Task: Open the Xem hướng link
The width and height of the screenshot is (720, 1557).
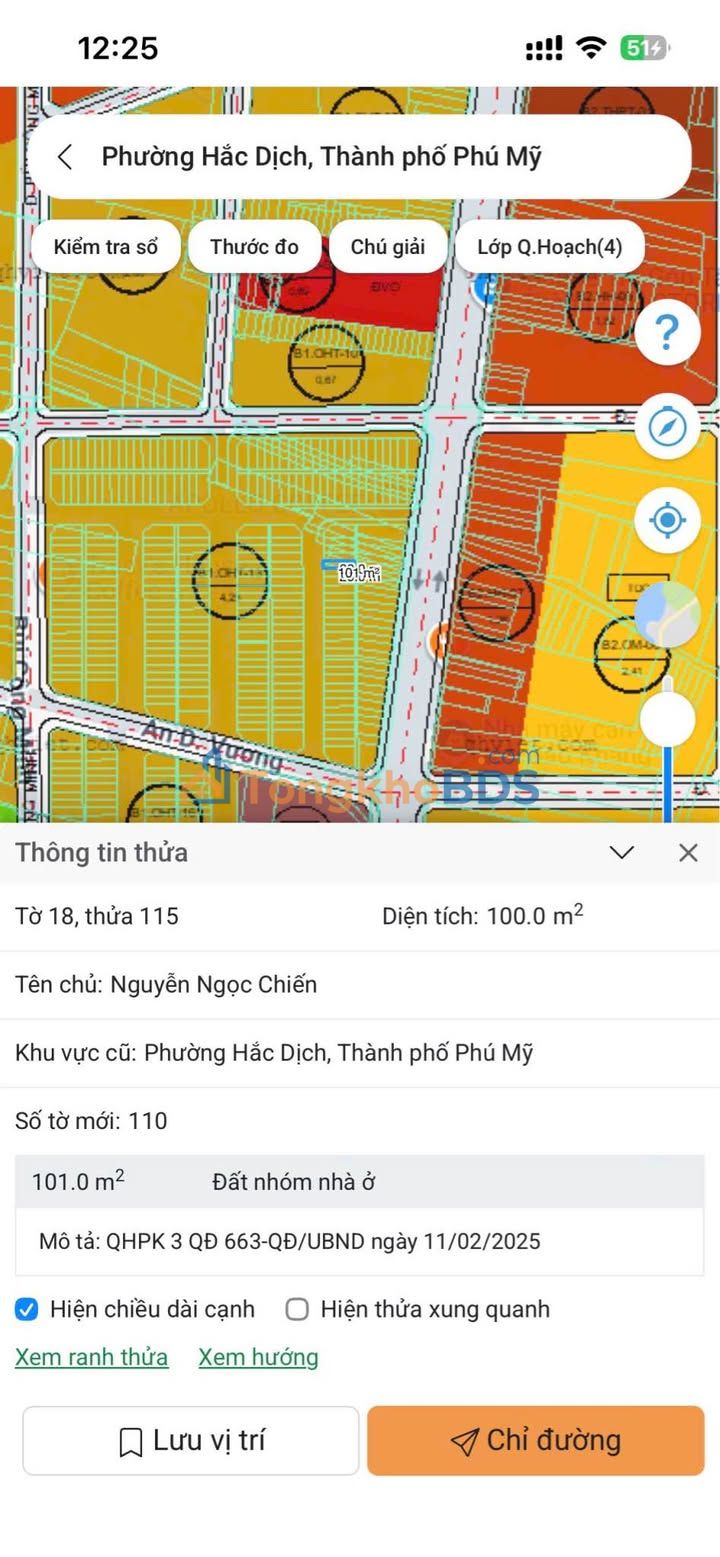Action: click(x=258, y=1357)
